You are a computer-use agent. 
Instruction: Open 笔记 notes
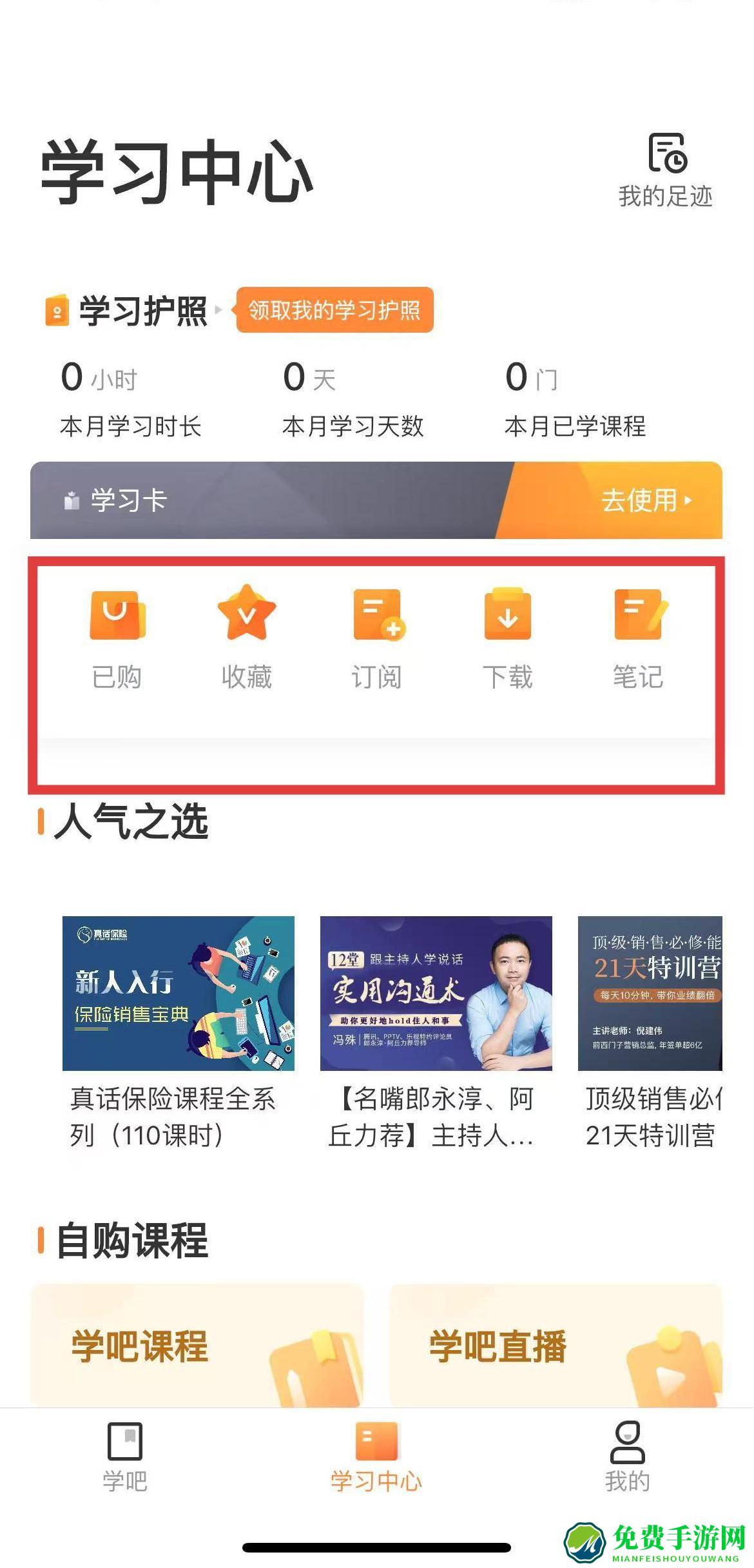pyautogui.click(x=638, y=639)
